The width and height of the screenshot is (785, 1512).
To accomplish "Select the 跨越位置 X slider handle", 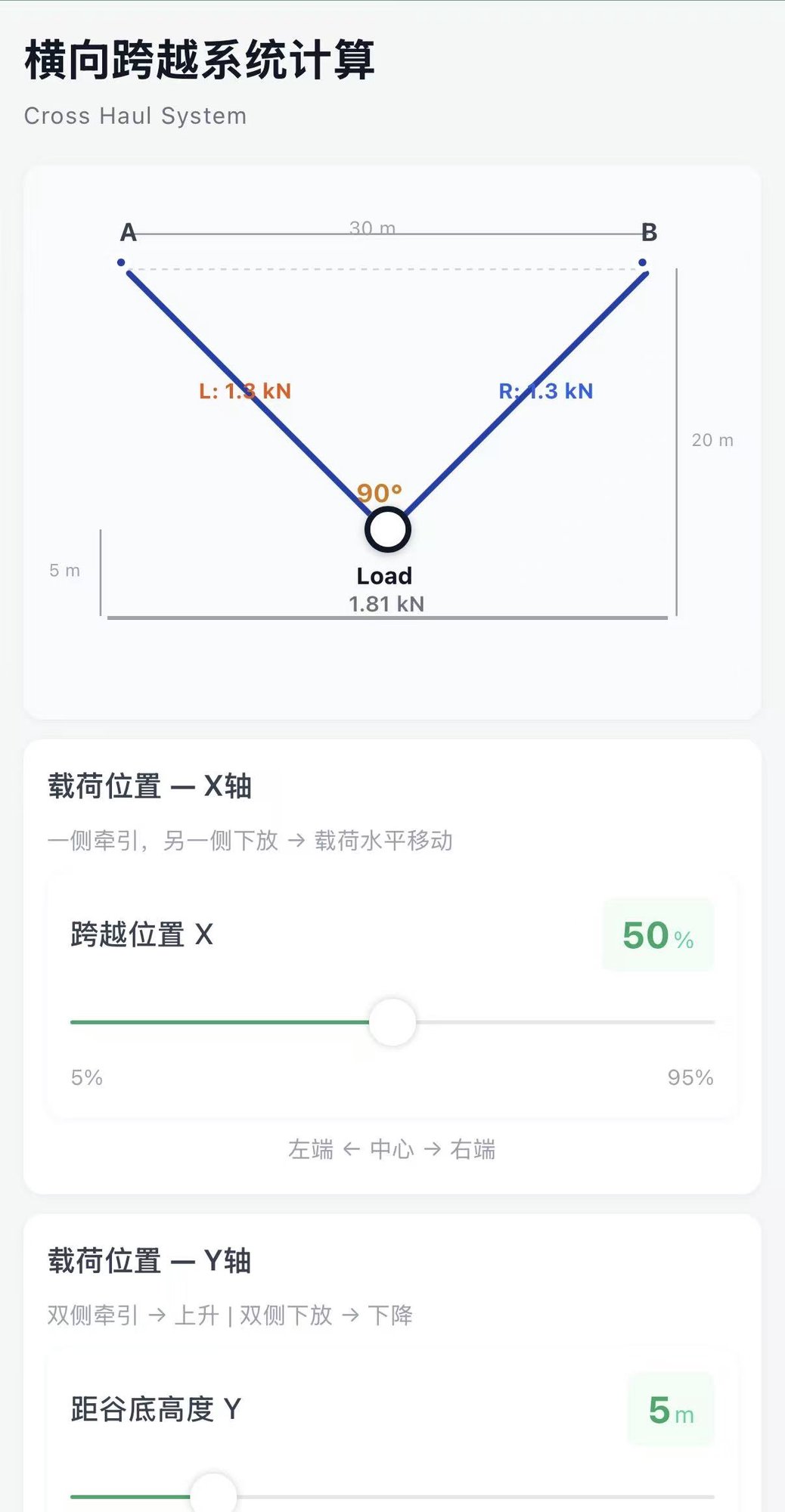I will (x=392, y=1020).
